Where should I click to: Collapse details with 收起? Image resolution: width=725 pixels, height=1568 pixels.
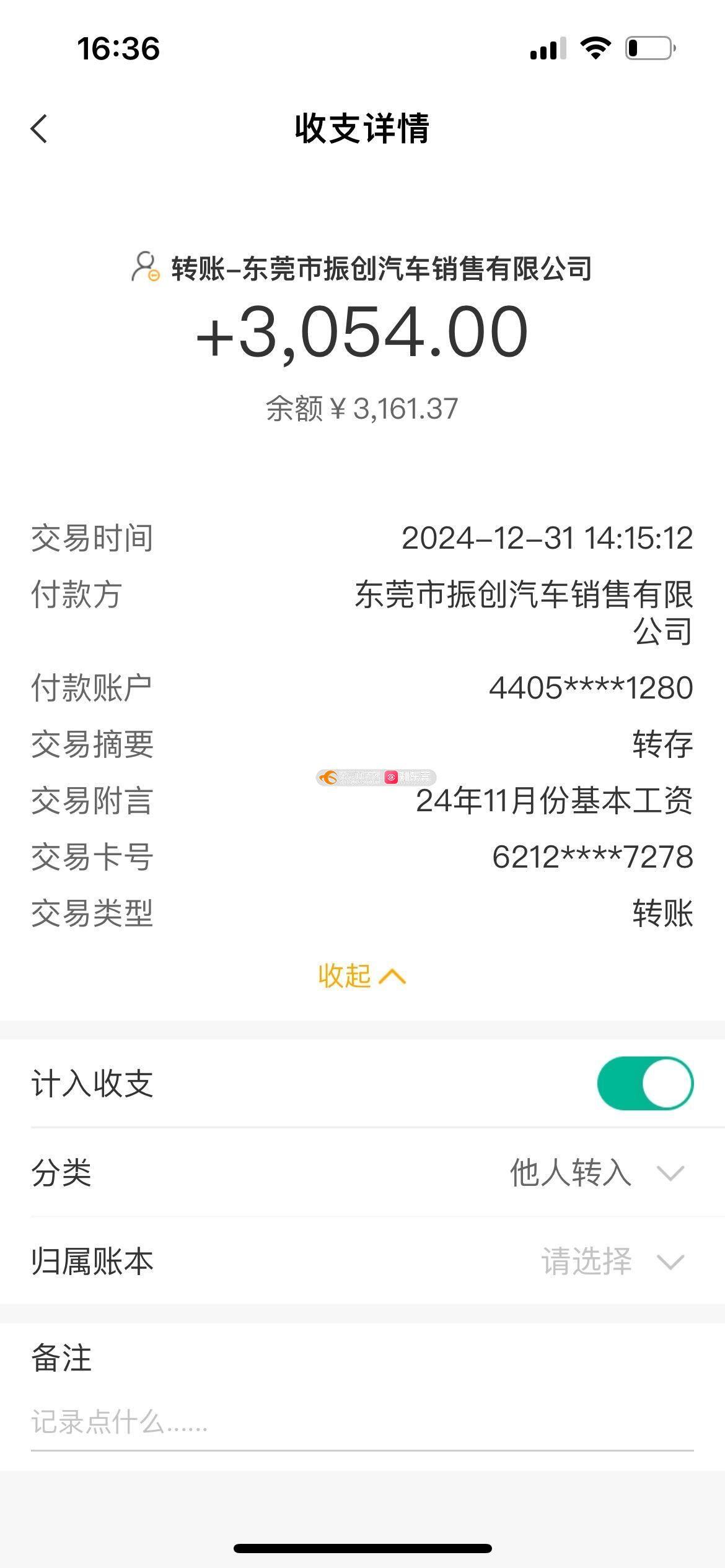tap(362, 976)
